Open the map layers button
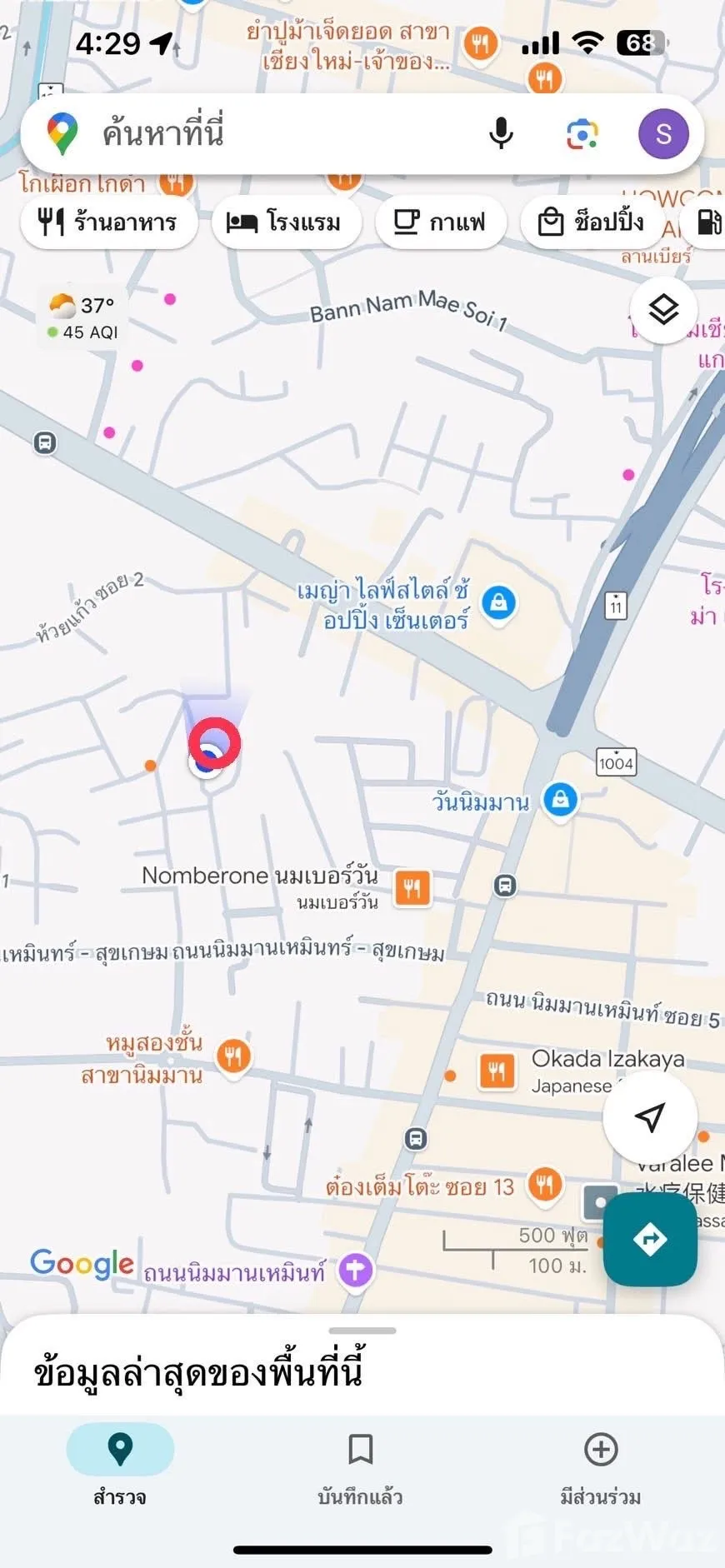 pyautogui.click(x=663, y=310)
